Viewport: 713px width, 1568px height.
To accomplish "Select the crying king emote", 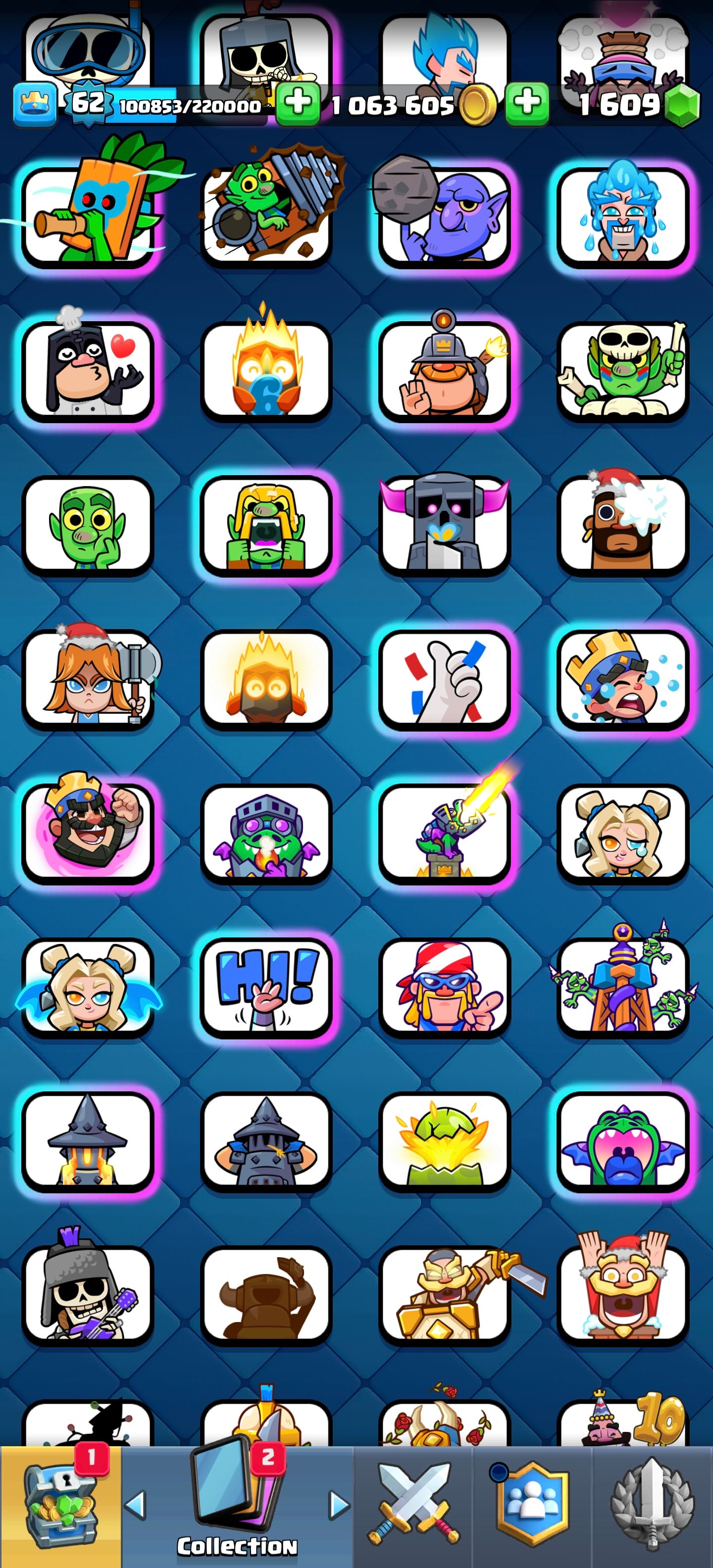I will point(623,679).
